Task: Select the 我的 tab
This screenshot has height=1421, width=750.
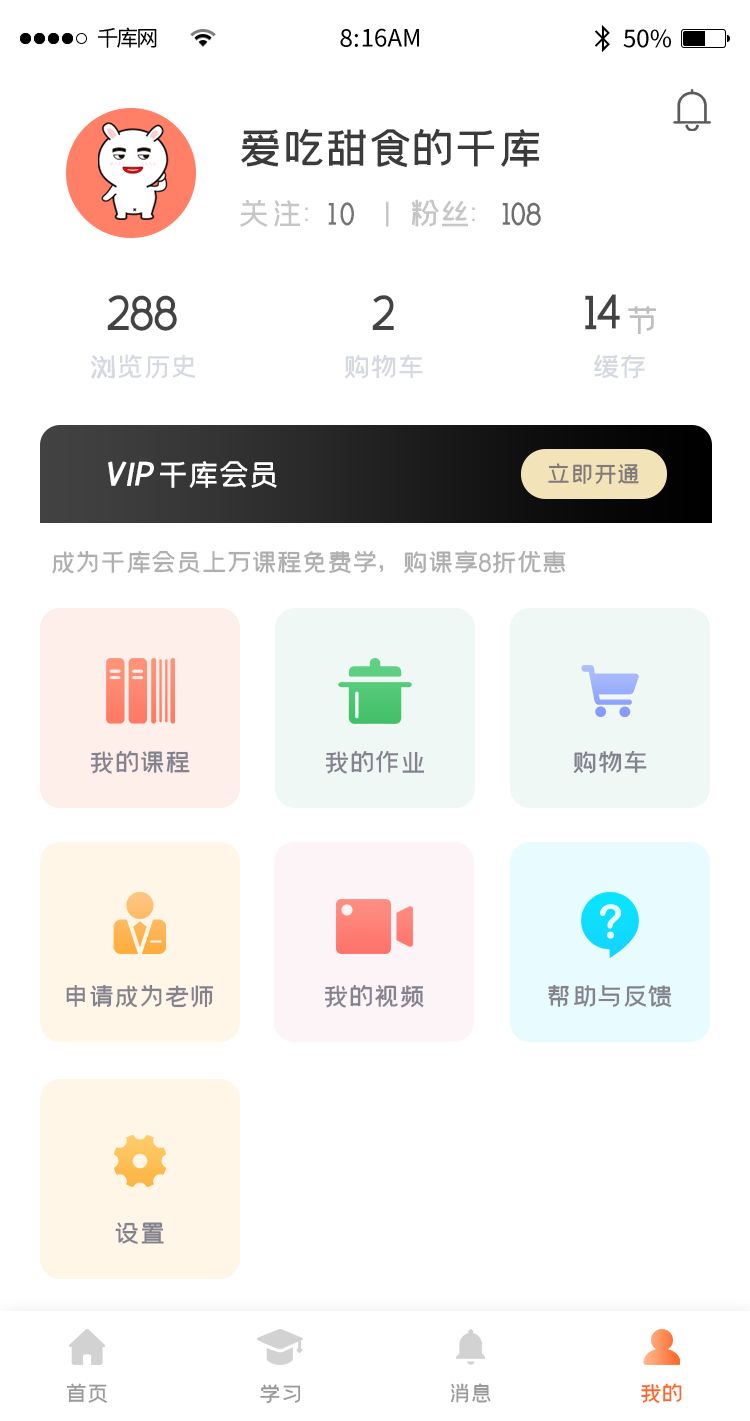Action: click(x=661, y=1365)
